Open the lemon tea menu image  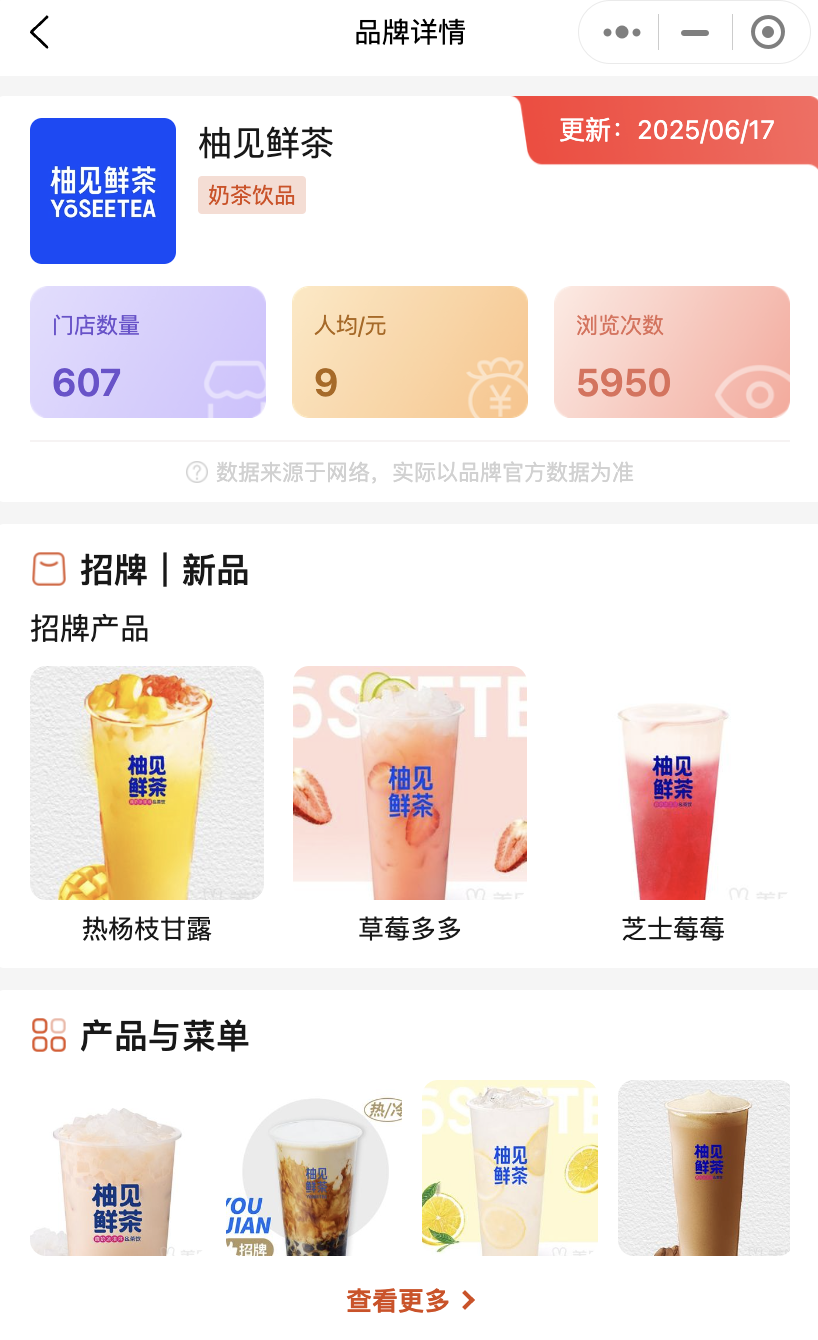pos(510,1167)
